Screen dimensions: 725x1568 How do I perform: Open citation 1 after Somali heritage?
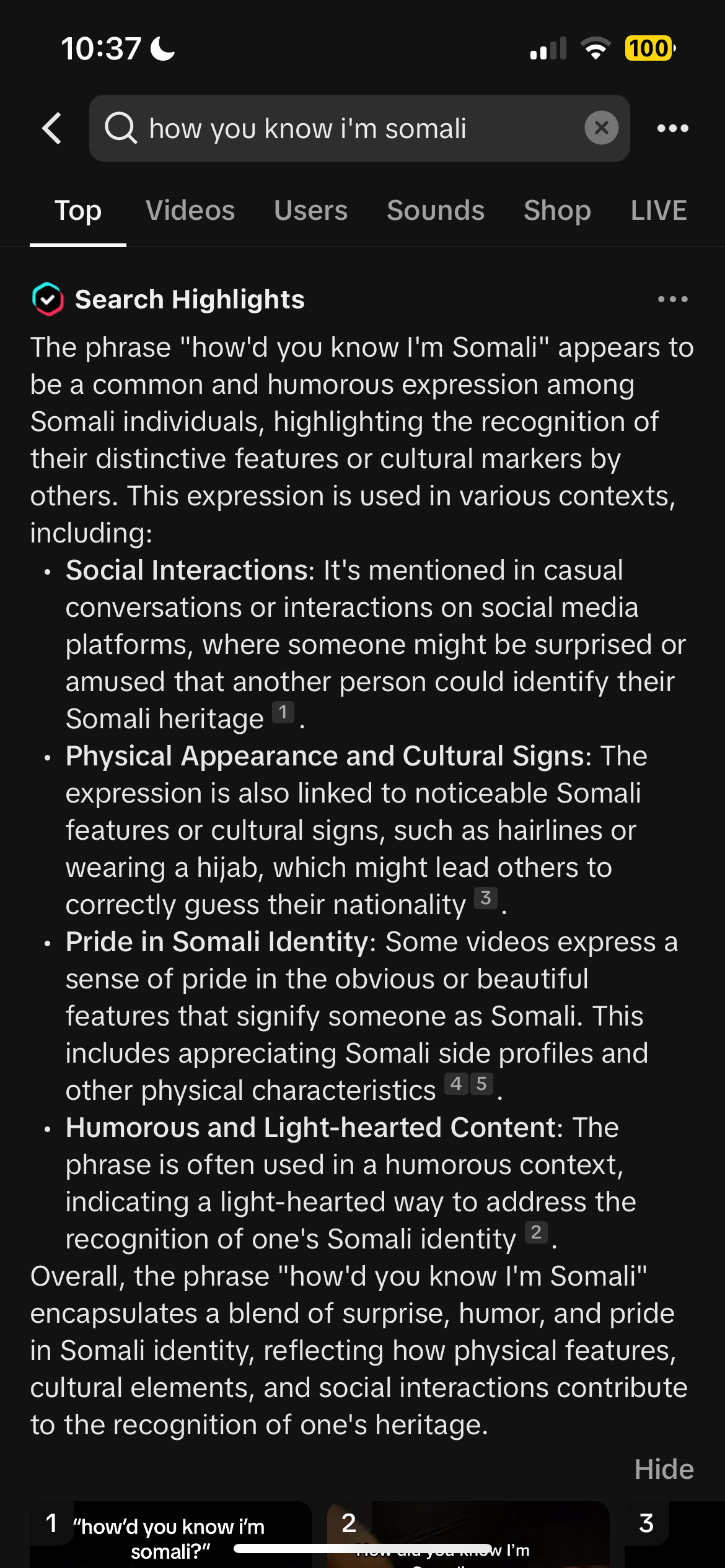(283, 712)
